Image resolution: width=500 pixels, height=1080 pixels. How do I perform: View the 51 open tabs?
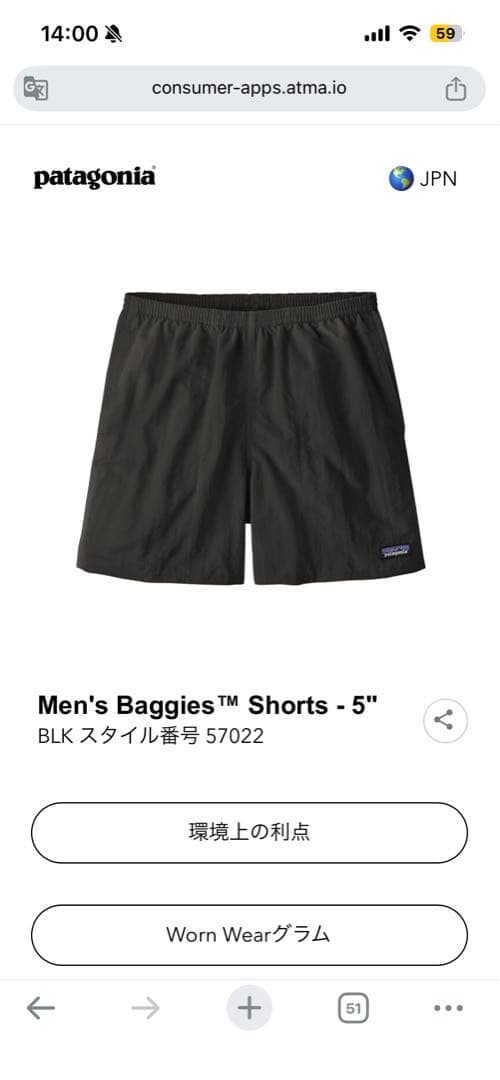click(353, 1009)
